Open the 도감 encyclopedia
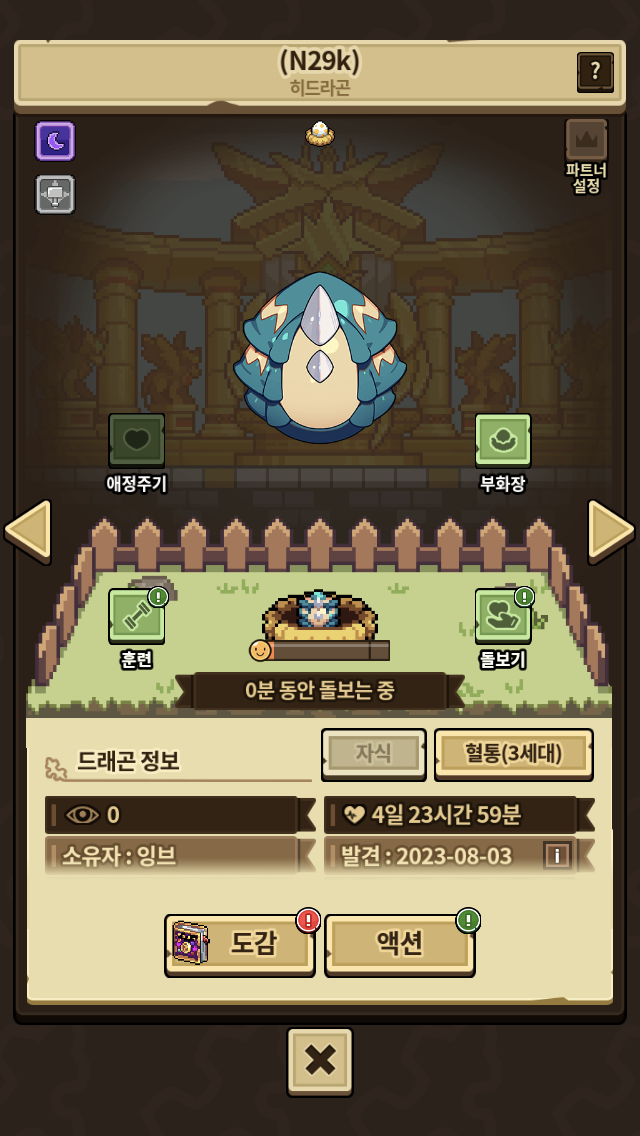Image resolution: width=640 pixels, height=1136 pixels. [240, 943]
